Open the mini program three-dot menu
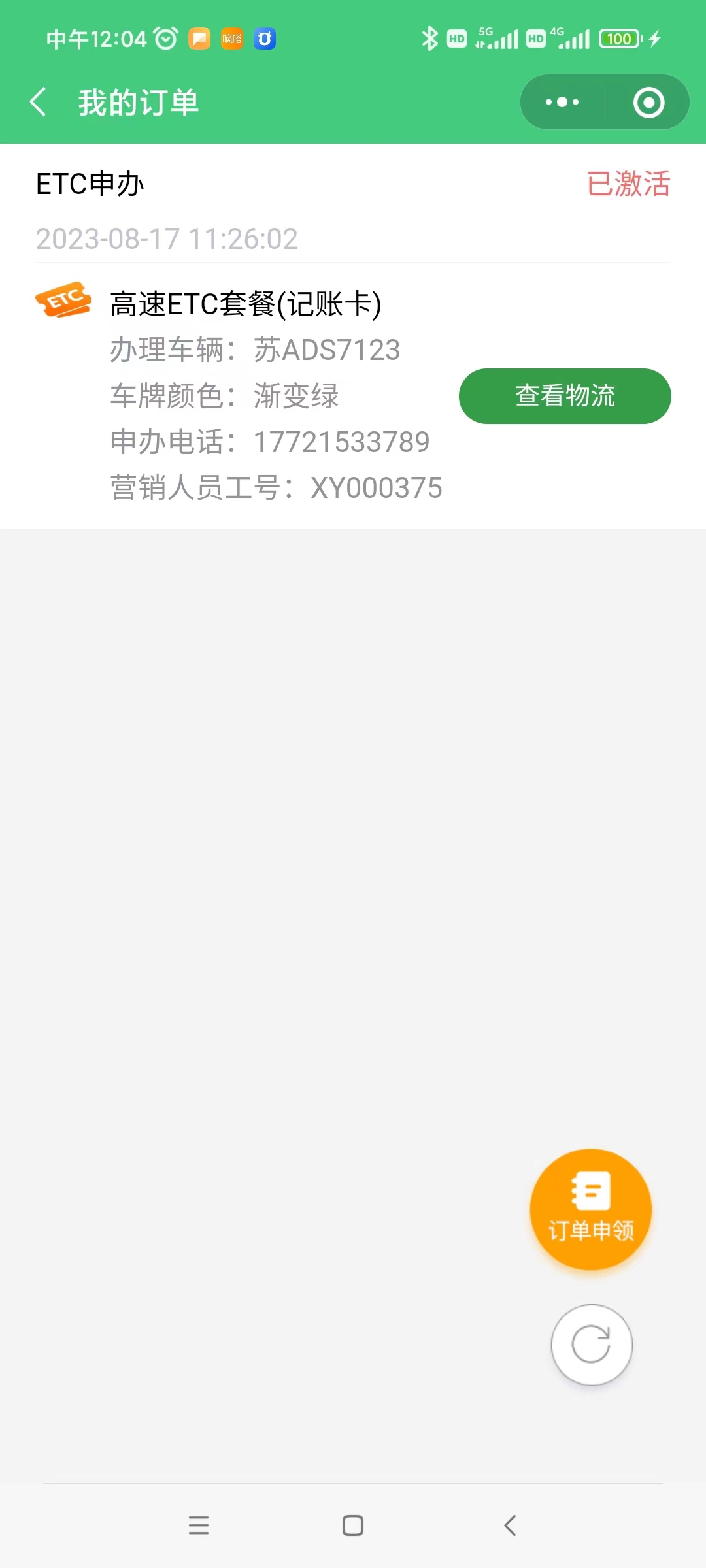The height and width of the screenshot is (1568, 706). [562, 103]
